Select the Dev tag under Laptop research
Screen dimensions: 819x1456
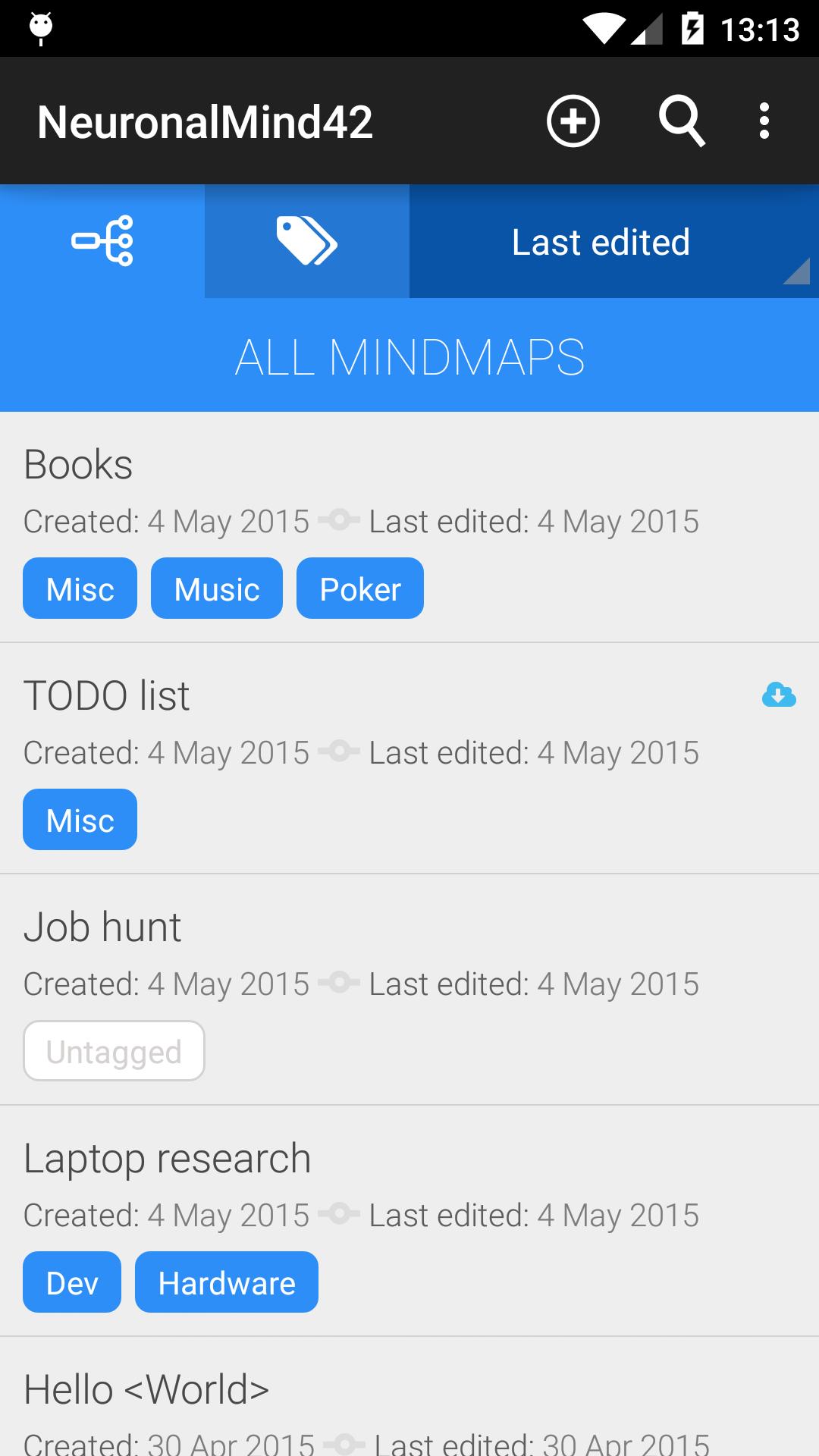[x=72, y=1282]
